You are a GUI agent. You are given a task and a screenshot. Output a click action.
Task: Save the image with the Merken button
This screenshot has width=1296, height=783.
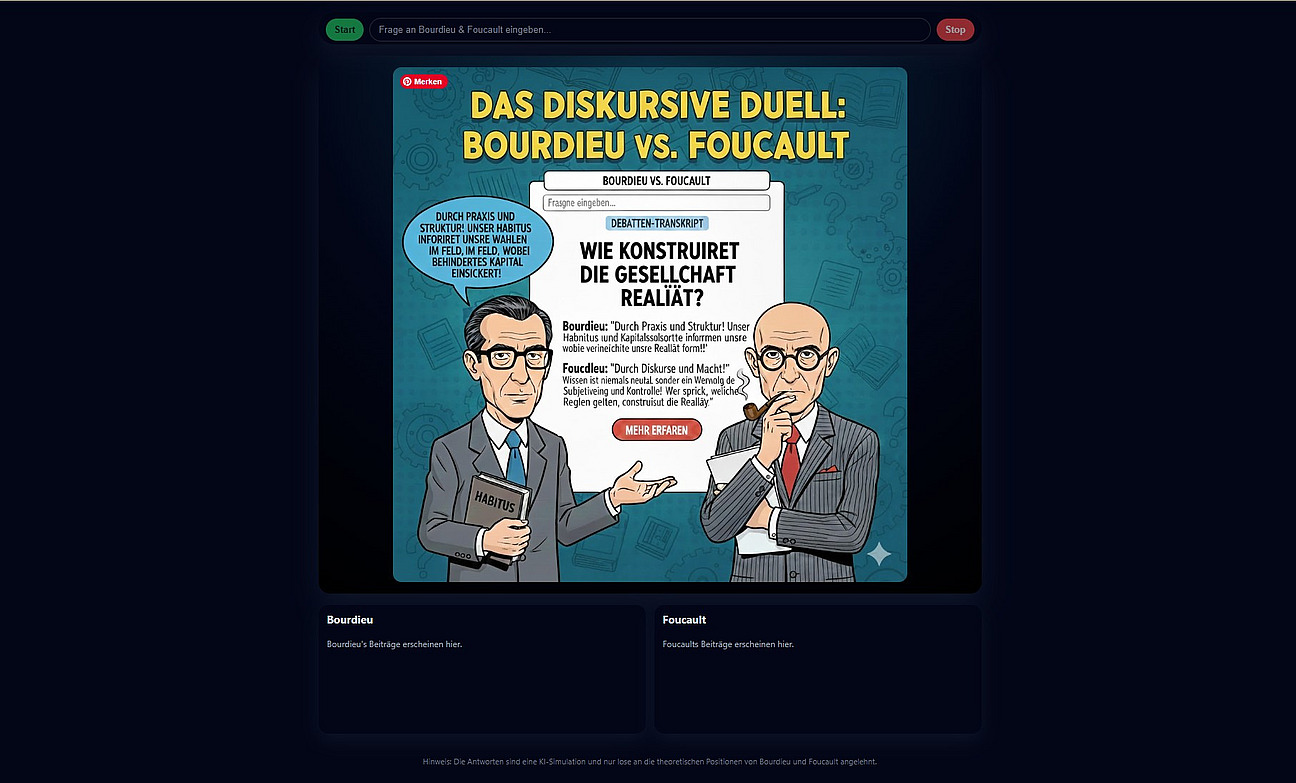tap(423, 82)
